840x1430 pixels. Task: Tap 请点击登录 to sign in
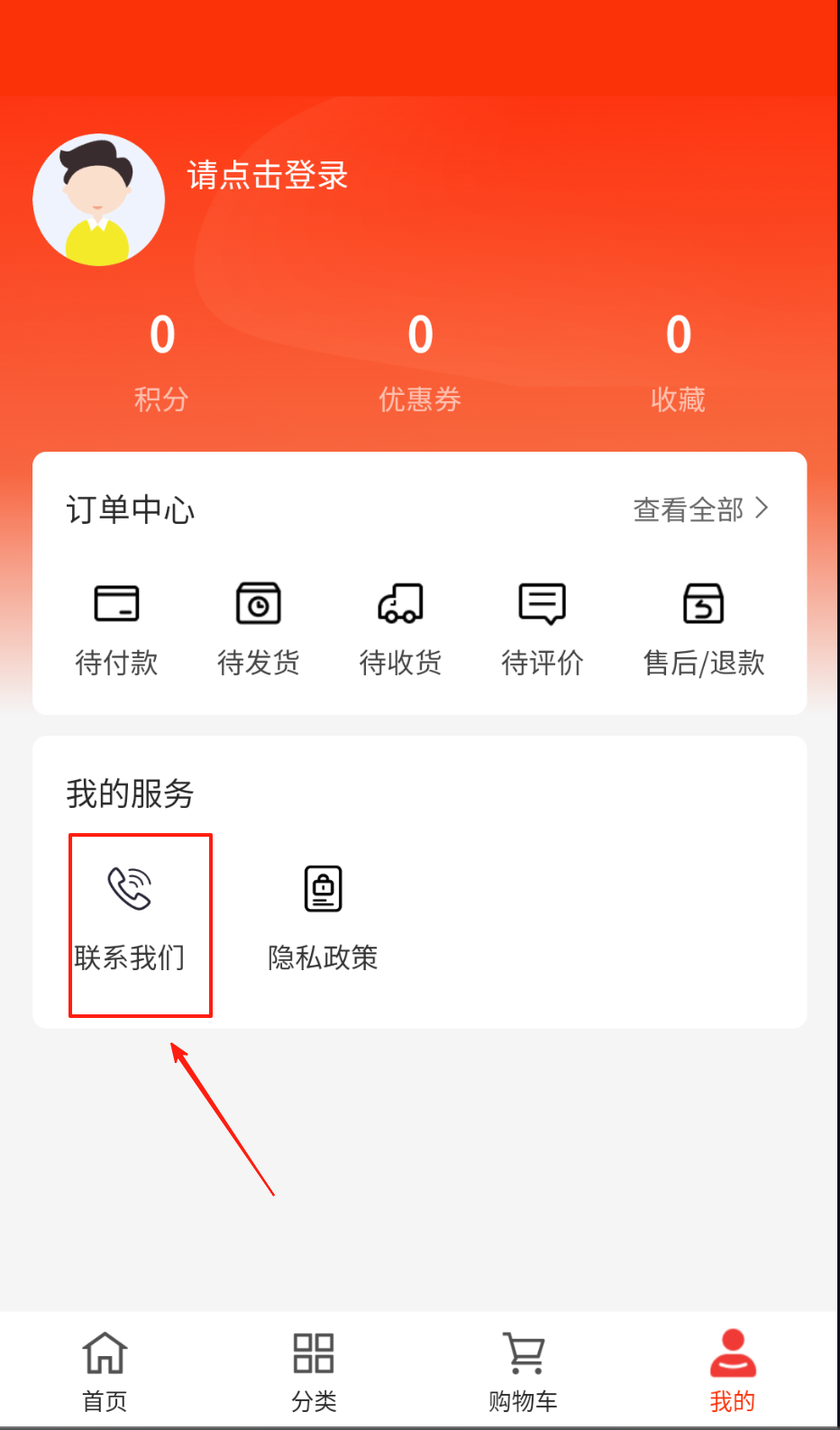[268, 175]
